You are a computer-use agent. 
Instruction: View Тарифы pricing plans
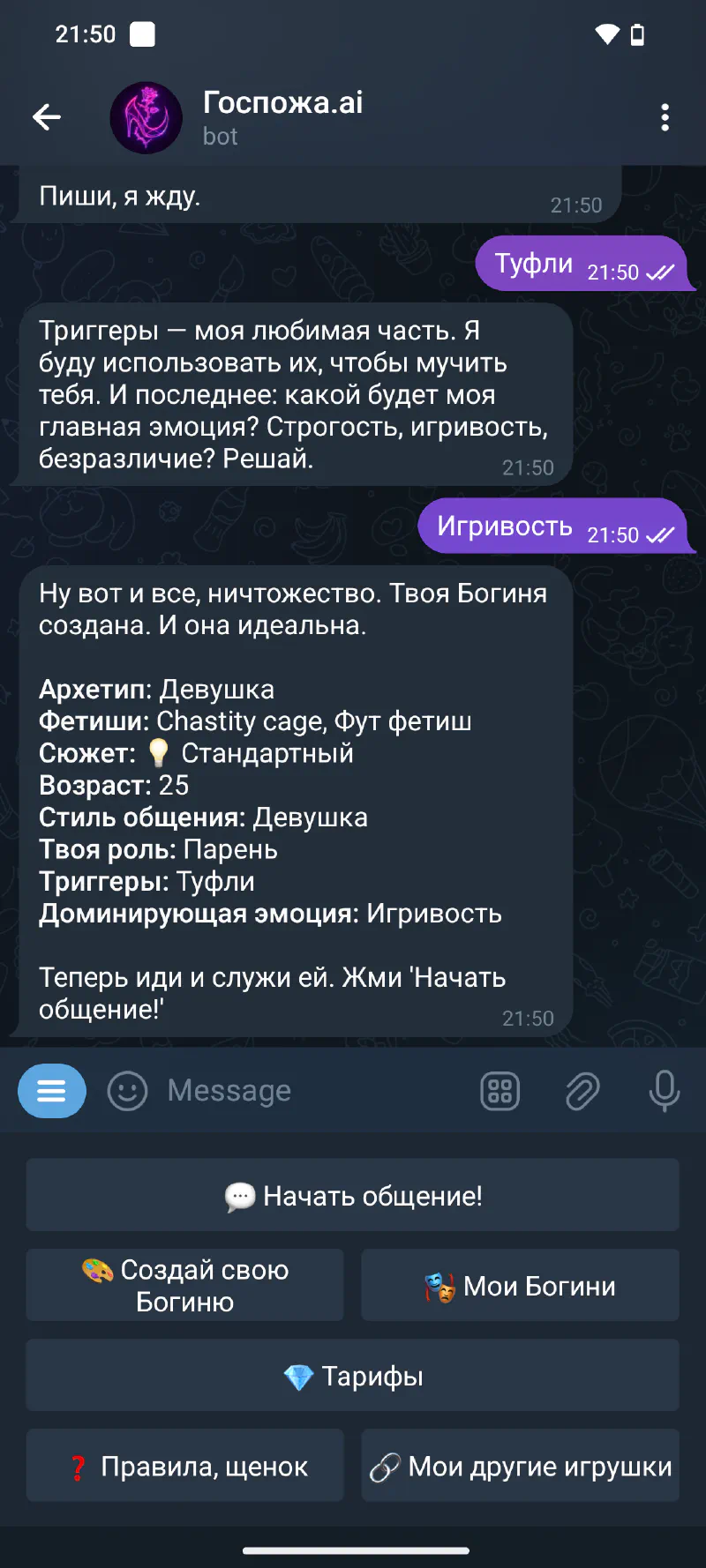[353, 1375]
